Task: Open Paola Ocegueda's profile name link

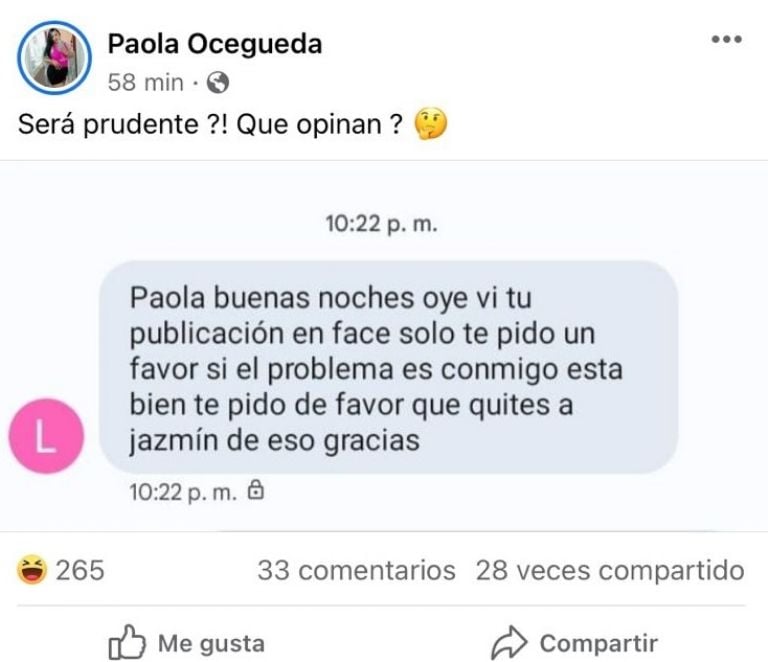Action: pos(214,43)
